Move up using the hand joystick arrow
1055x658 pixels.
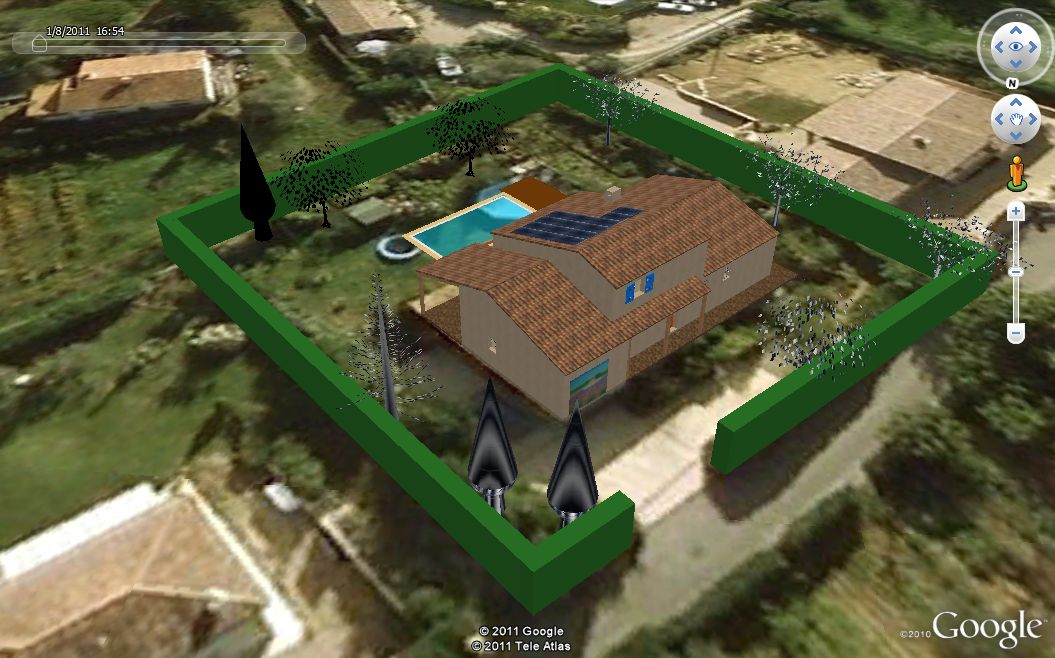[x=1015, y=103]
